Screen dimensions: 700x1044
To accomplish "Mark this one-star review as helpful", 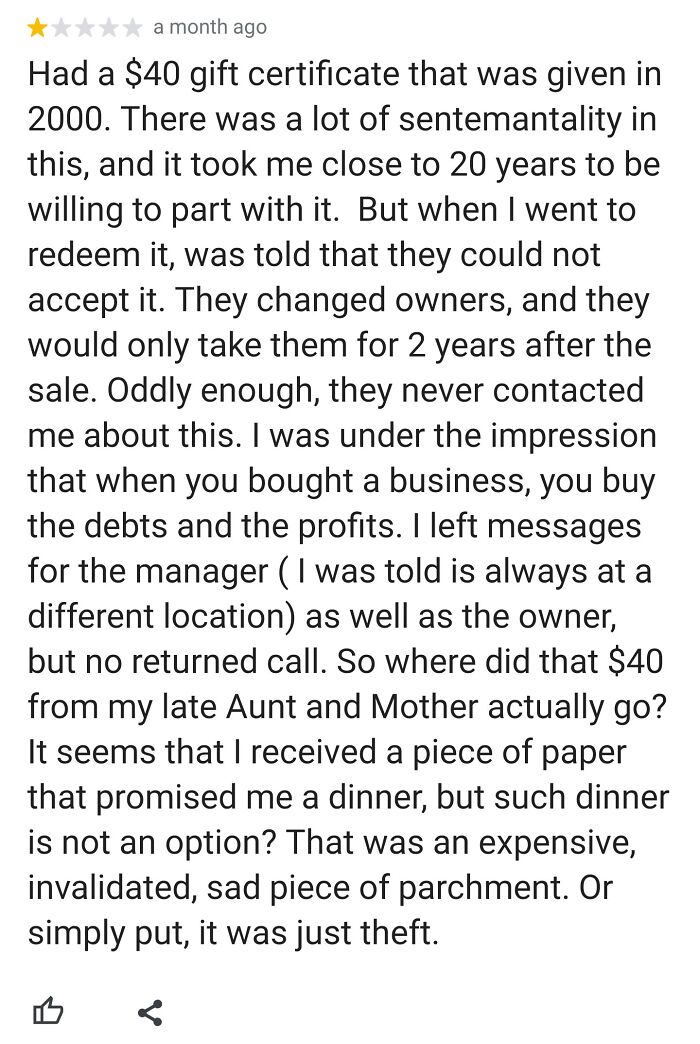I will (48, 1012).
